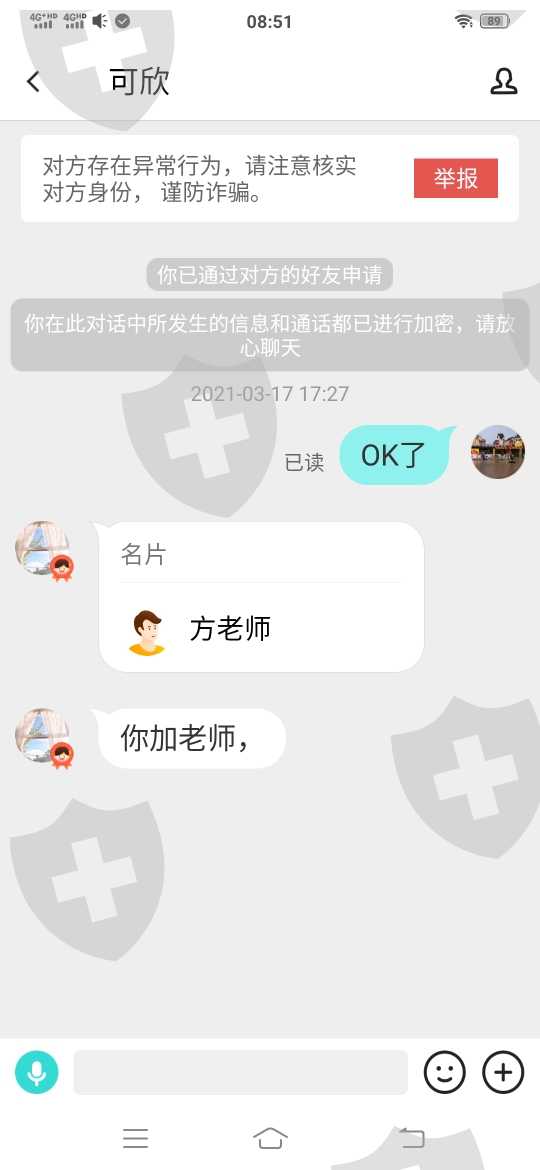Open the 方老师 name card

(261, 597)
